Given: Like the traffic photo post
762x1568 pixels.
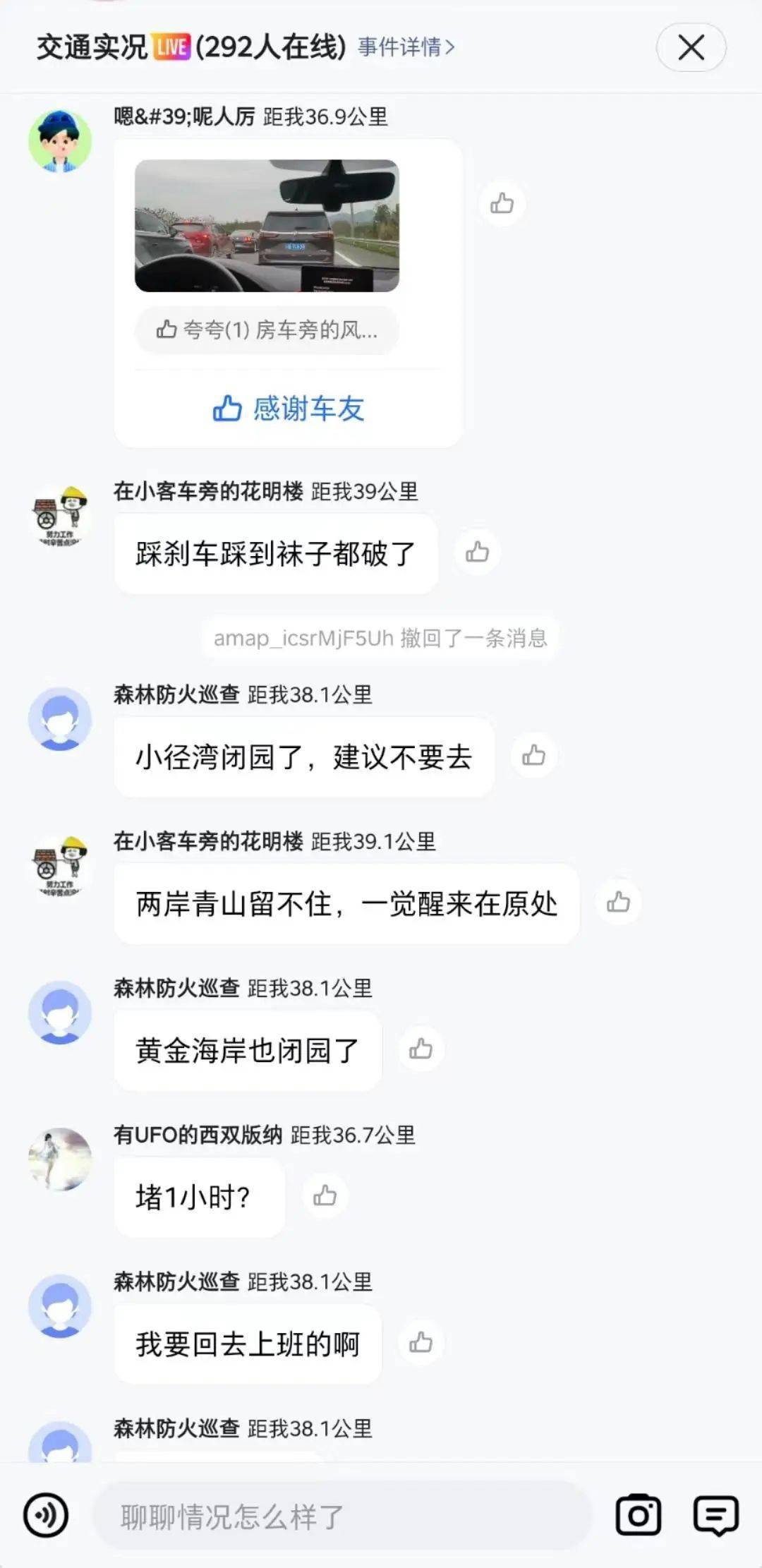Looking at the screenshot, I should (502, 204).
